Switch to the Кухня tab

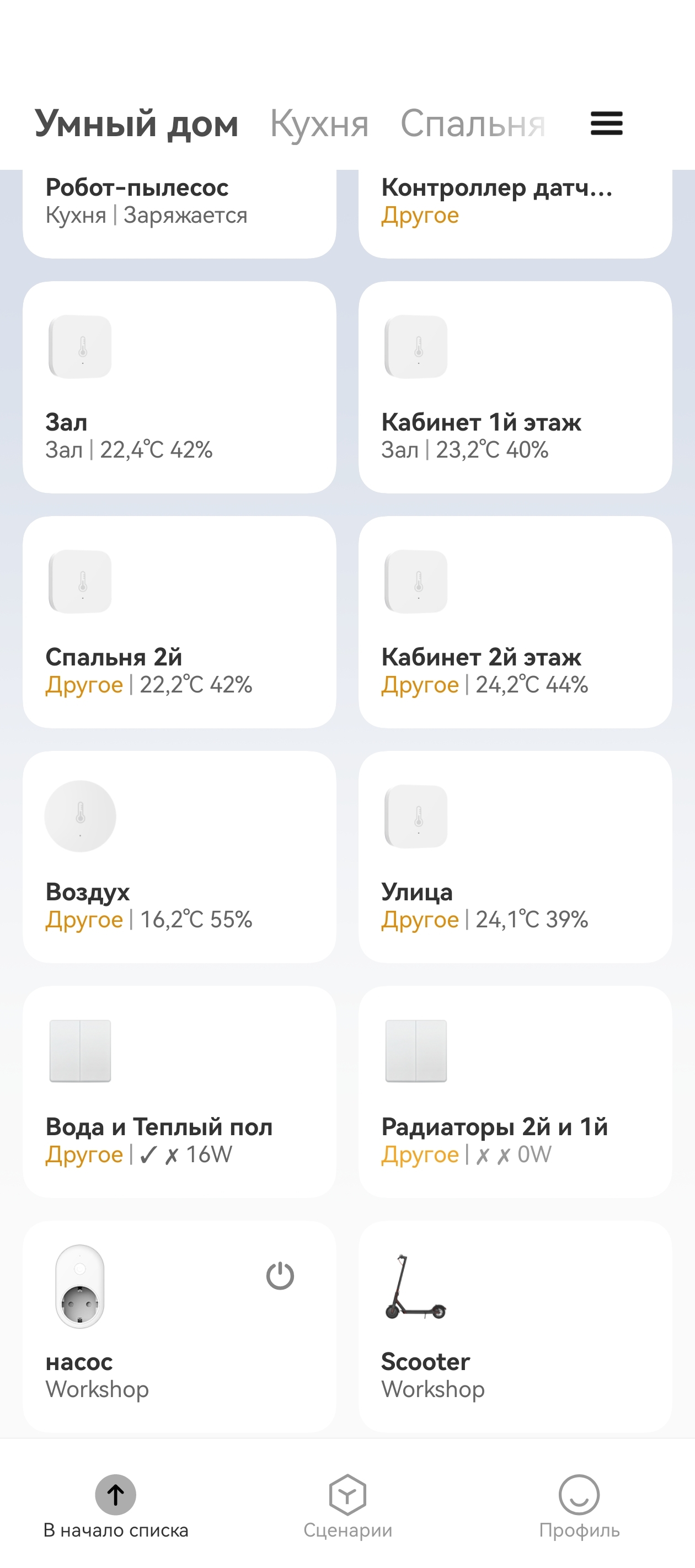319,124
